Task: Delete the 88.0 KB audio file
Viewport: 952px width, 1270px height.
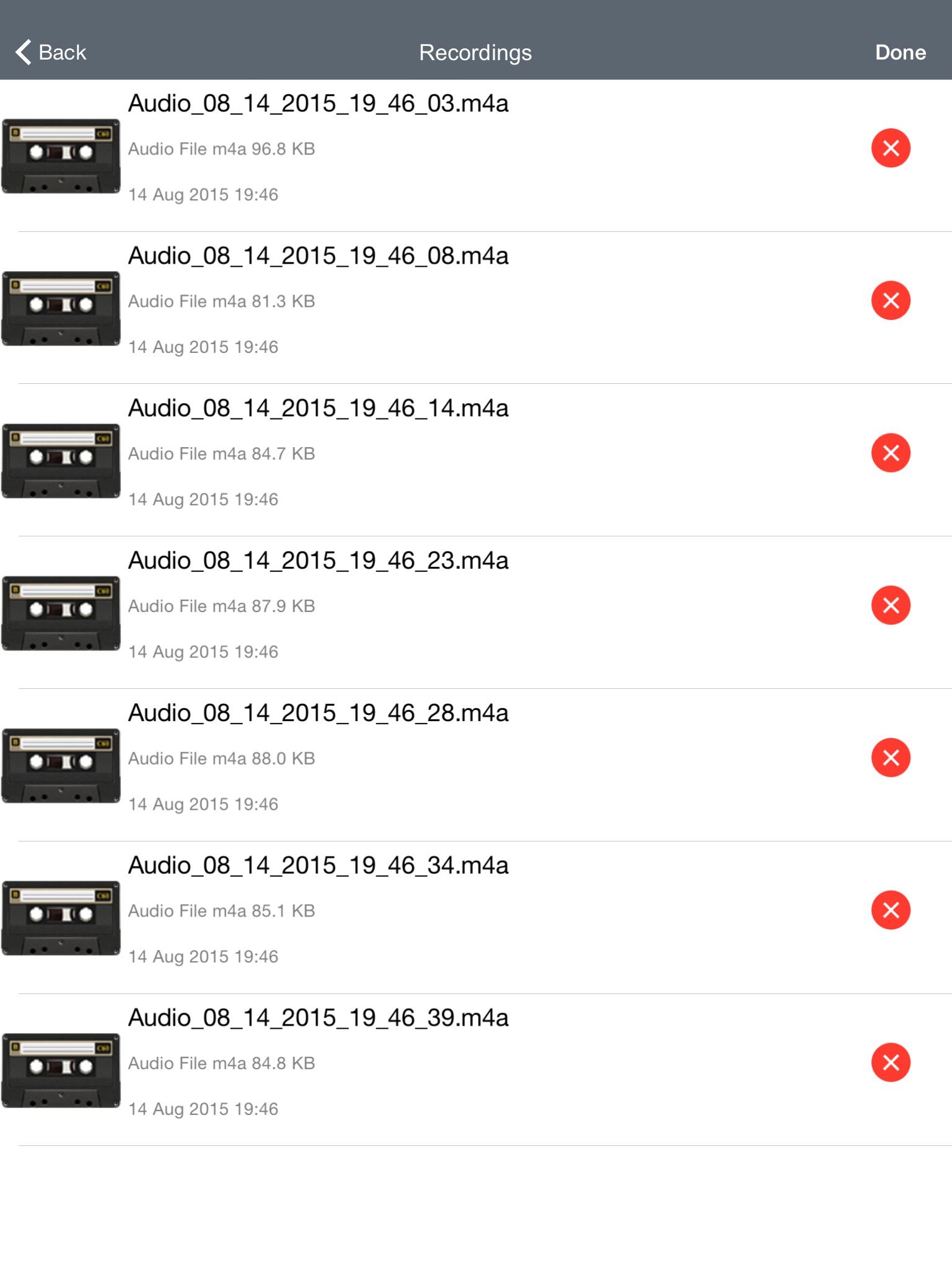Action: 890,758
